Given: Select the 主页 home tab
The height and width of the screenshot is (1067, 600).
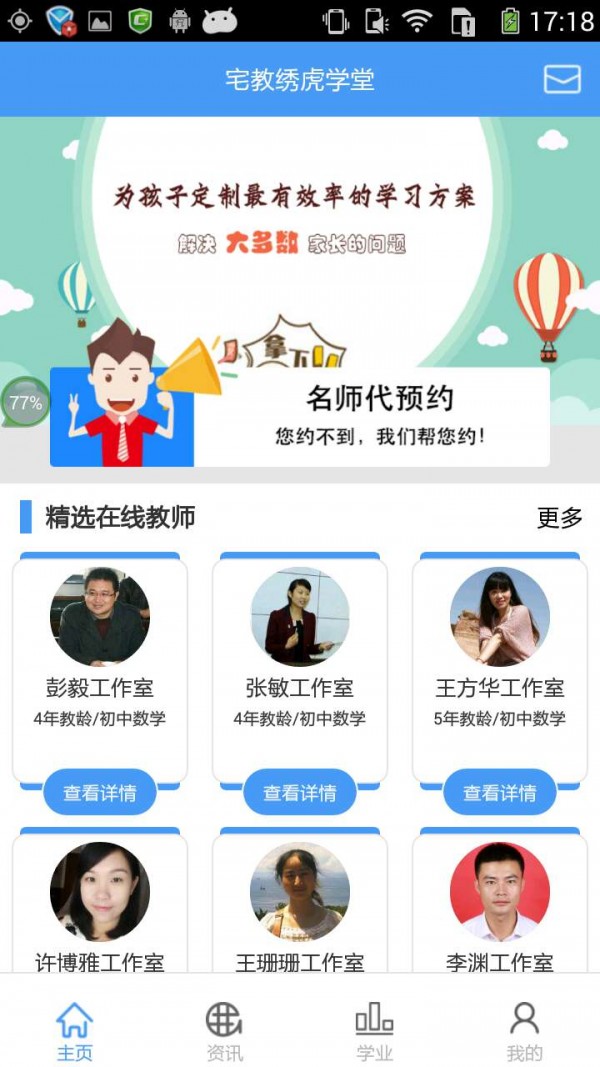Looking at the screenshot, I should (74, 1031).
